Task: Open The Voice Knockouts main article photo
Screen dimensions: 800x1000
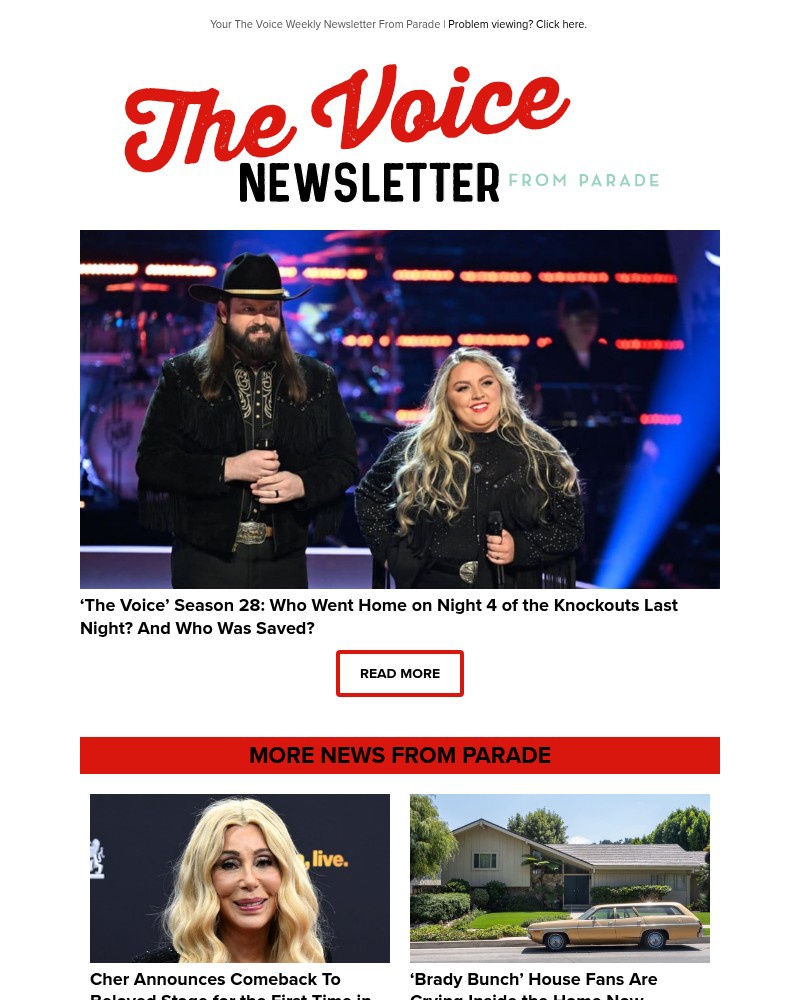Action: point(400,409)
